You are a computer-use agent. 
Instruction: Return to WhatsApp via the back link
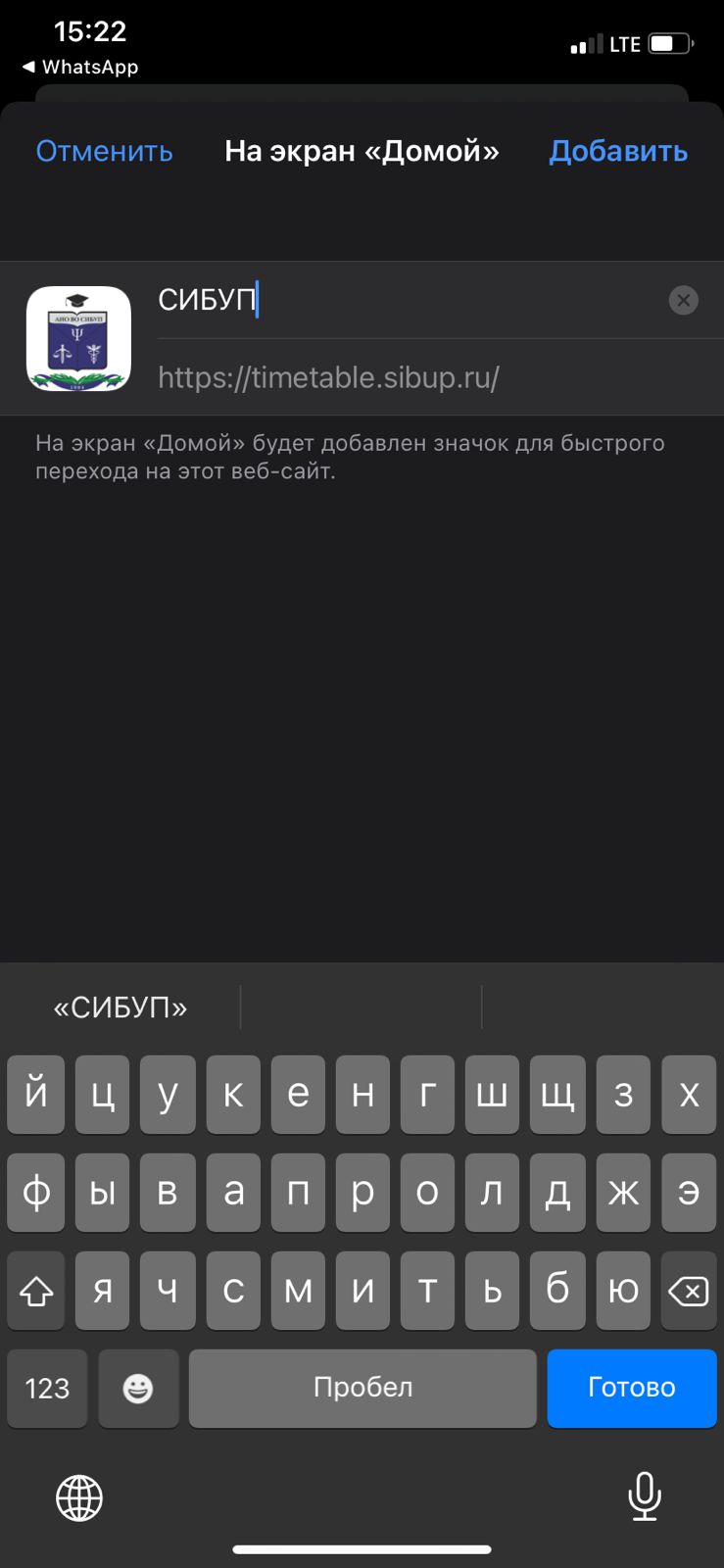click(80, 67)
